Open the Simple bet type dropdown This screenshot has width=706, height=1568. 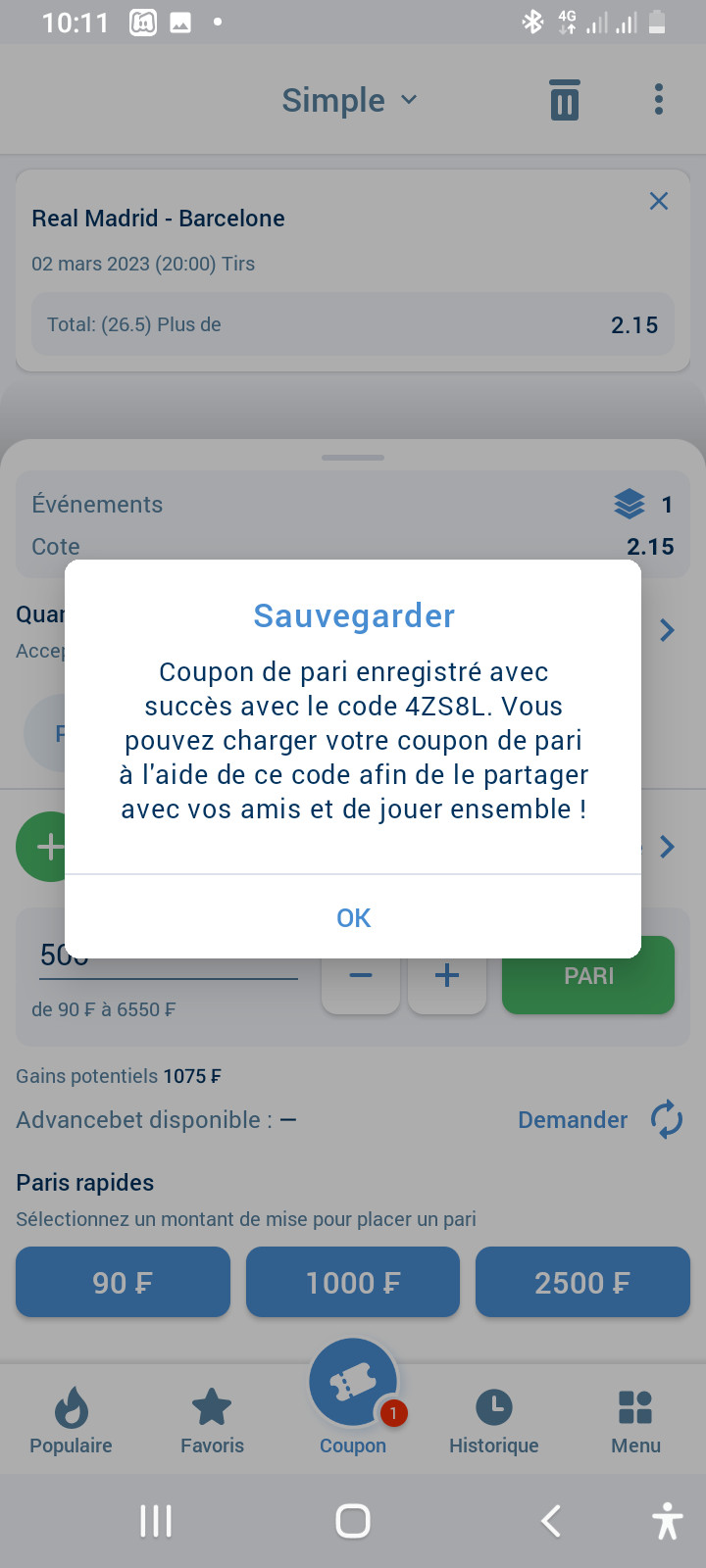350,100
